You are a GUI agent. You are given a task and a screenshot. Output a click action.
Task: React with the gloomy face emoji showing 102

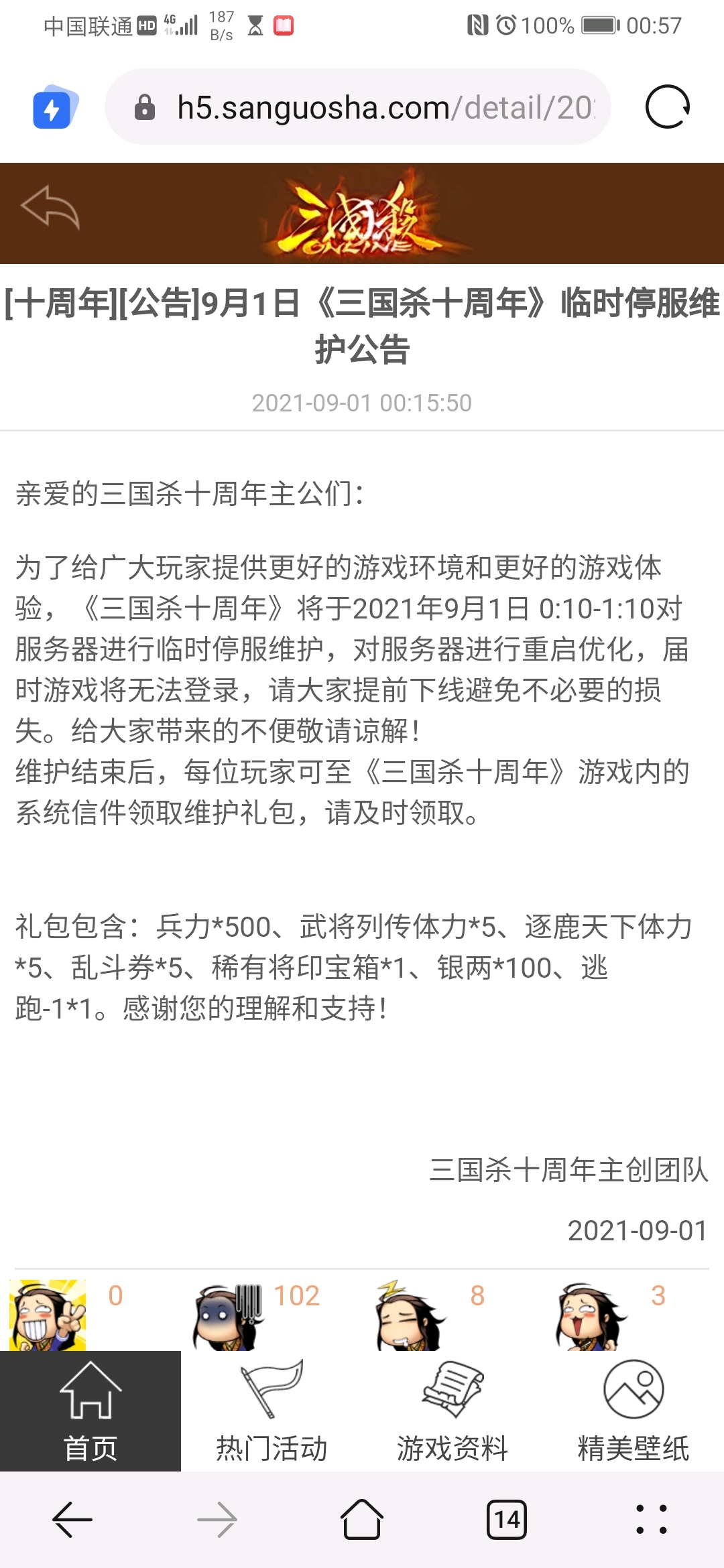click(228, 1315)
